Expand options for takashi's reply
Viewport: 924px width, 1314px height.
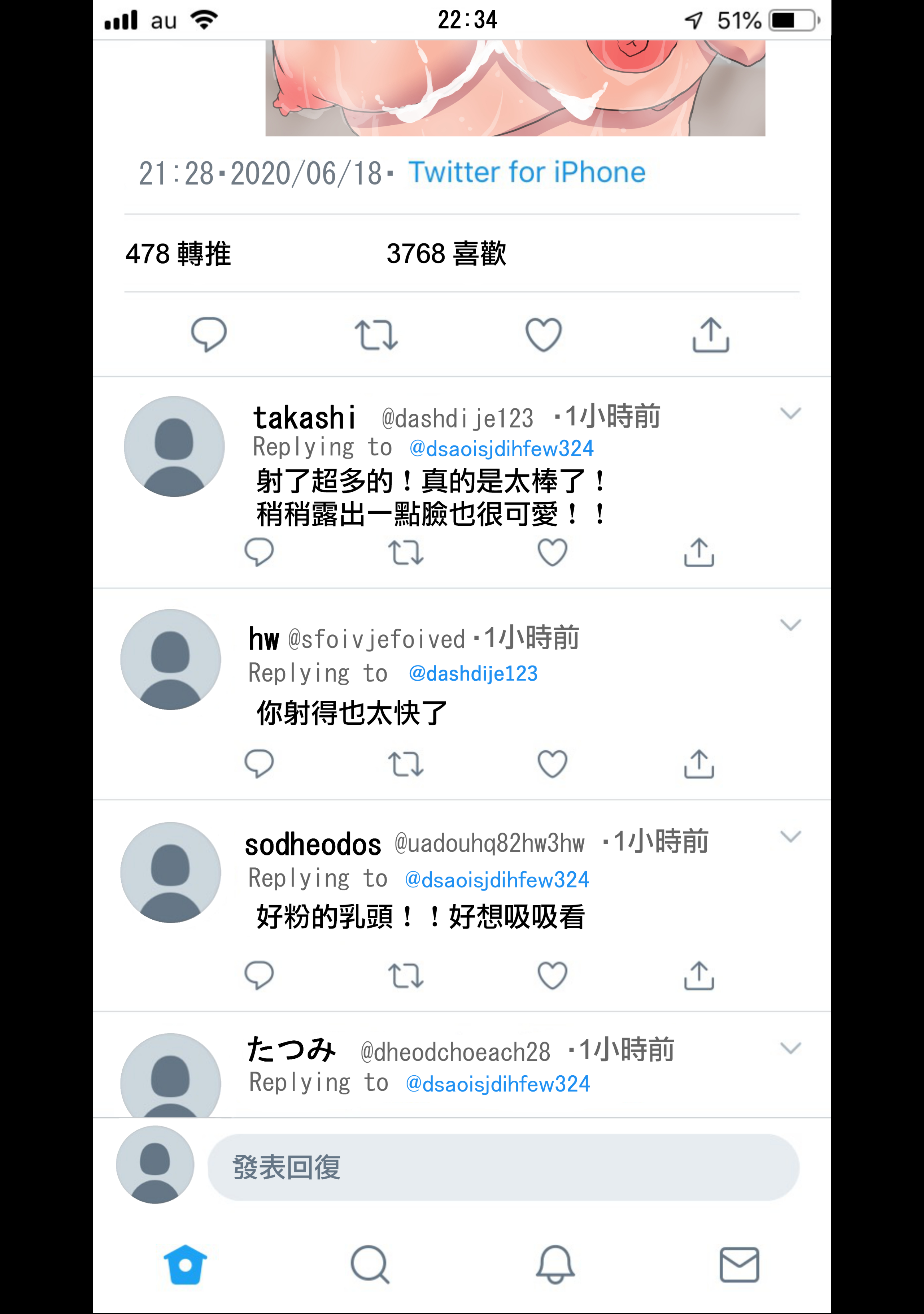point(790,413)
